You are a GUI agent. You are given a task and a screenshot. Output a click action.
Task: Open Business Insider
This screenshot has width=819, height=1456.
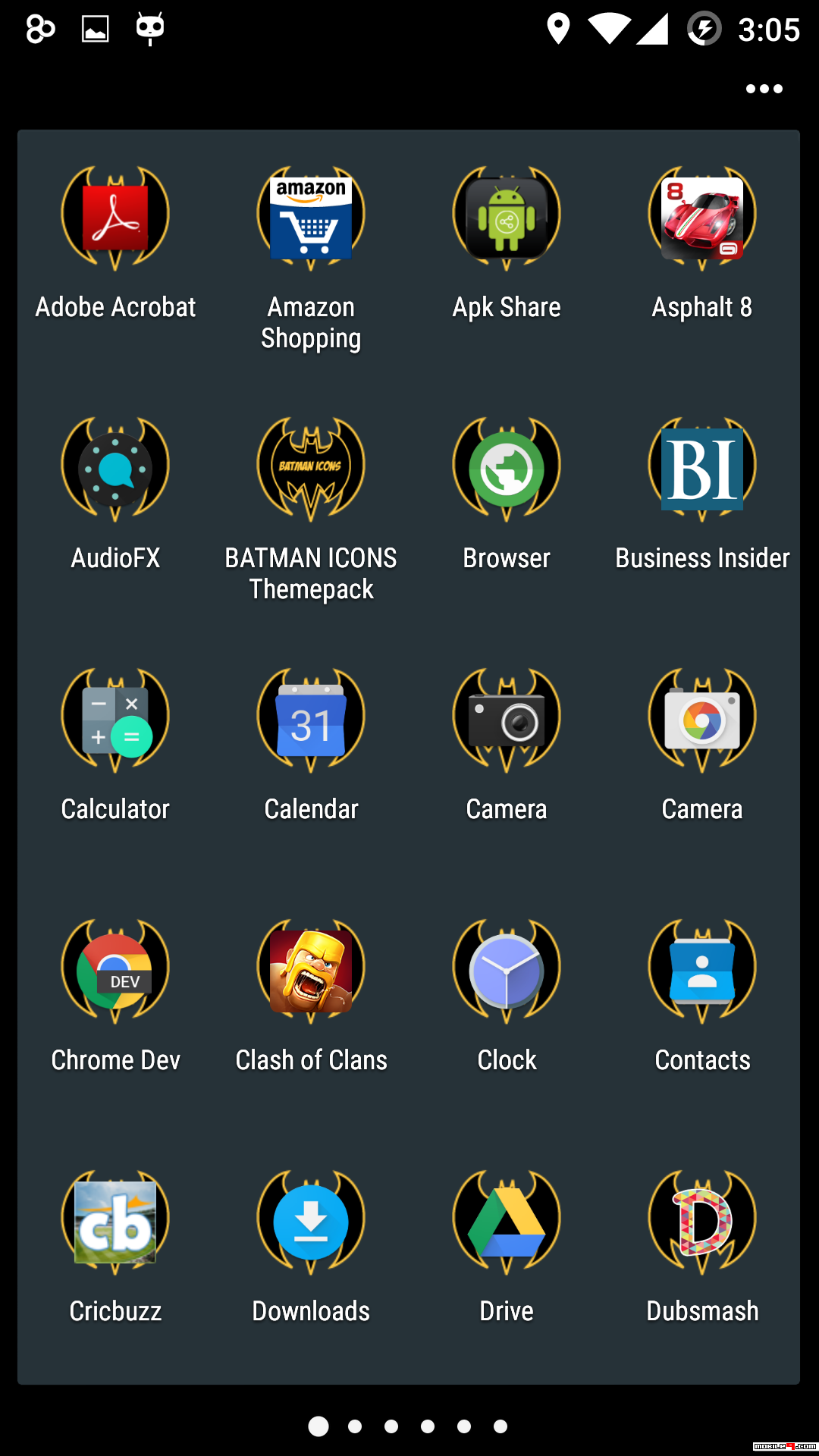[701, 468]
